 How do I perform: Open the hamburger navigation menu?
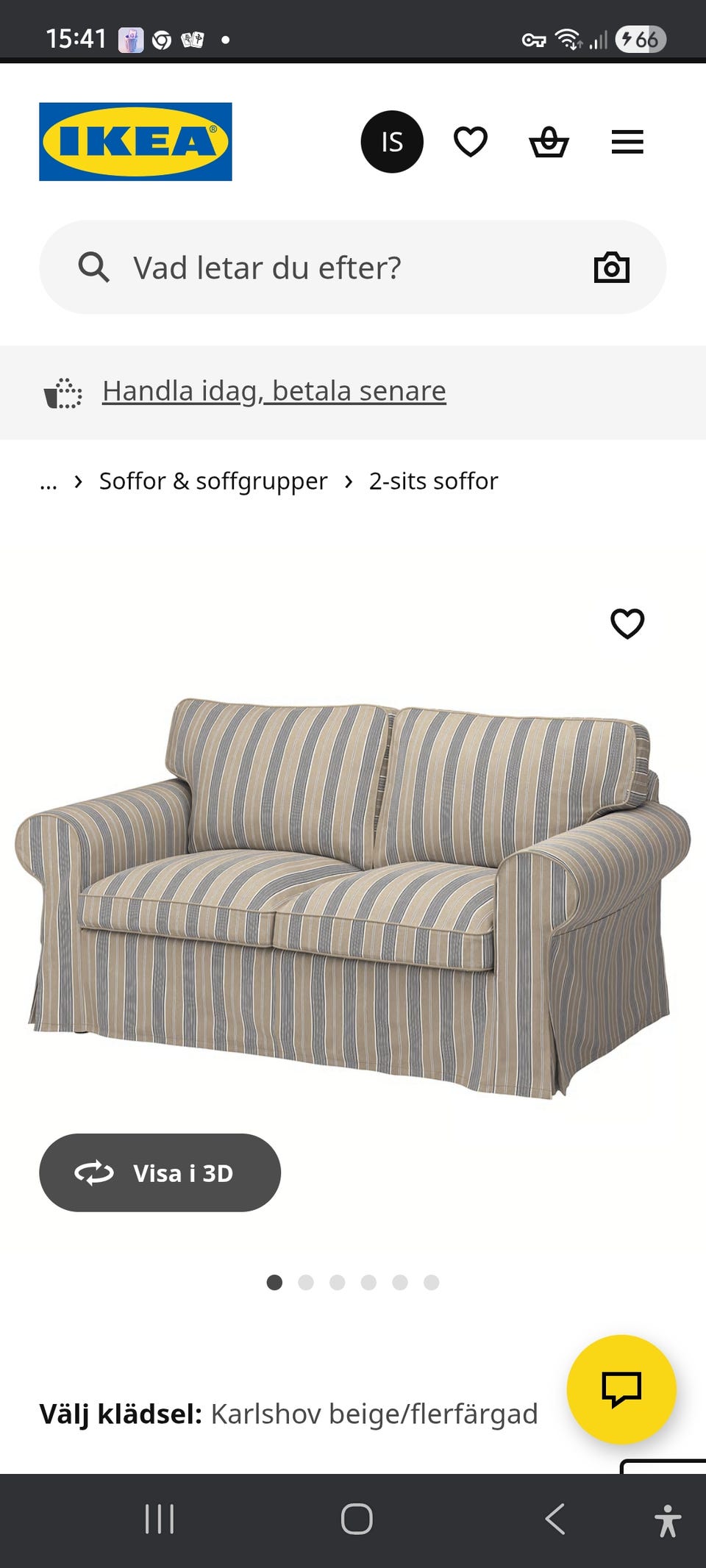(x=627, y=141)
